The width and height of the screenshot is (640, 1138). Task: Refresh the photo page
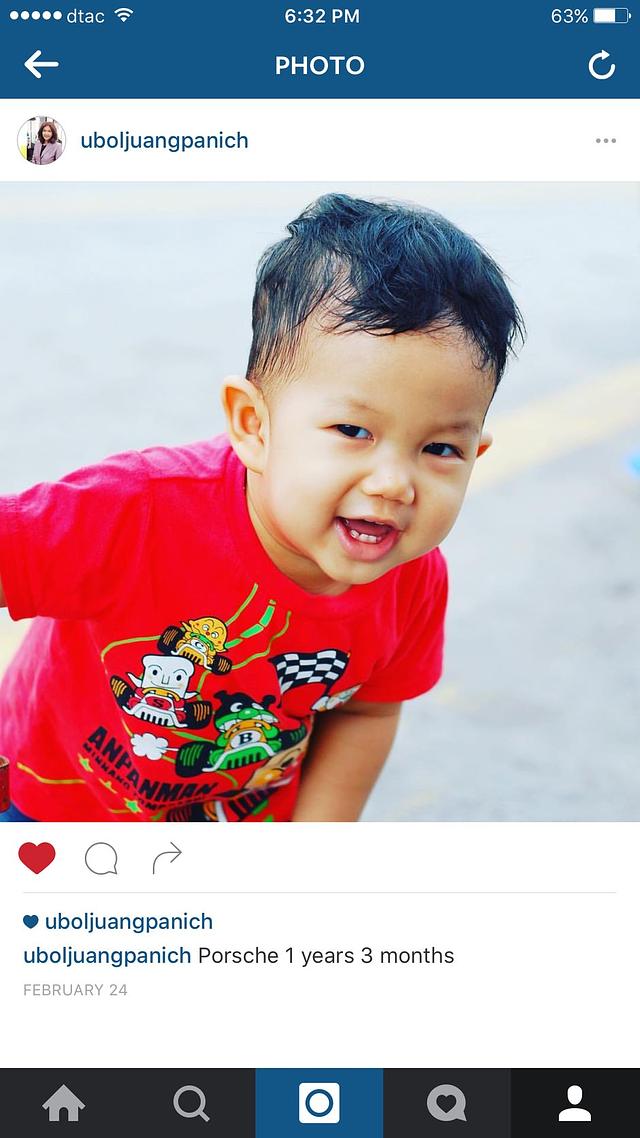(x=601, y=66)
